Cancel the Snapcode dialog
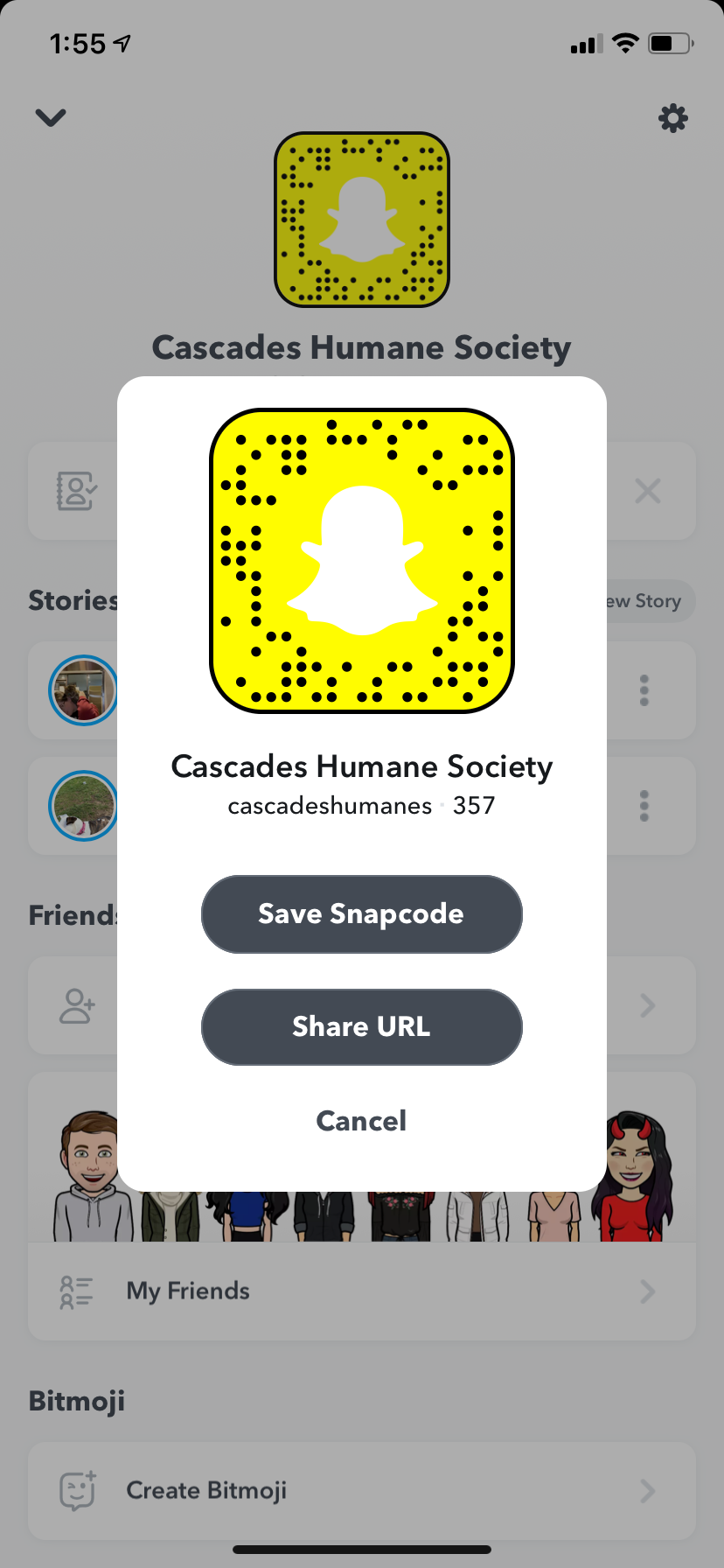The height and width of the screenshot is (1568, 724). click(x=361, y=1121)
